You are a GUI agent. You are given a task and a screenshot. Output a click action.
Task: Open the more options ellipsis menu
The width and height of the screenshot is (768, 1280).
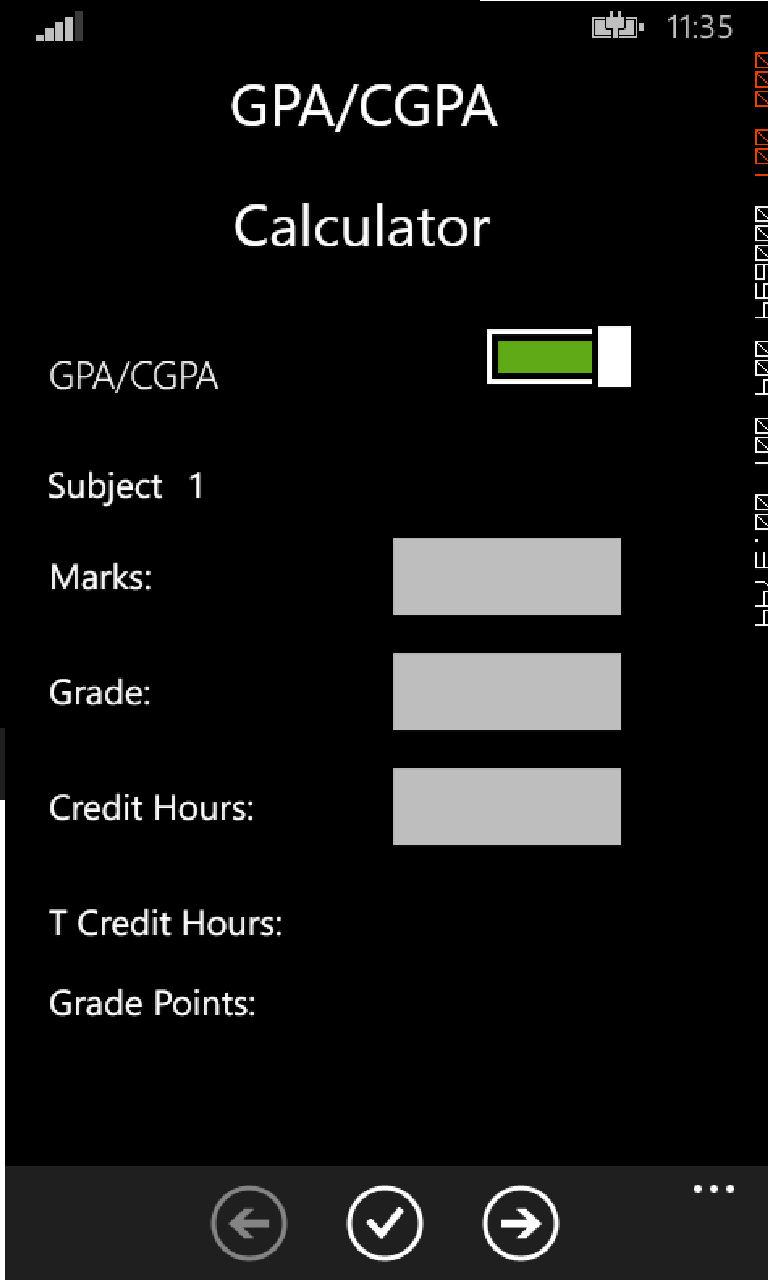coord(714,1189)
